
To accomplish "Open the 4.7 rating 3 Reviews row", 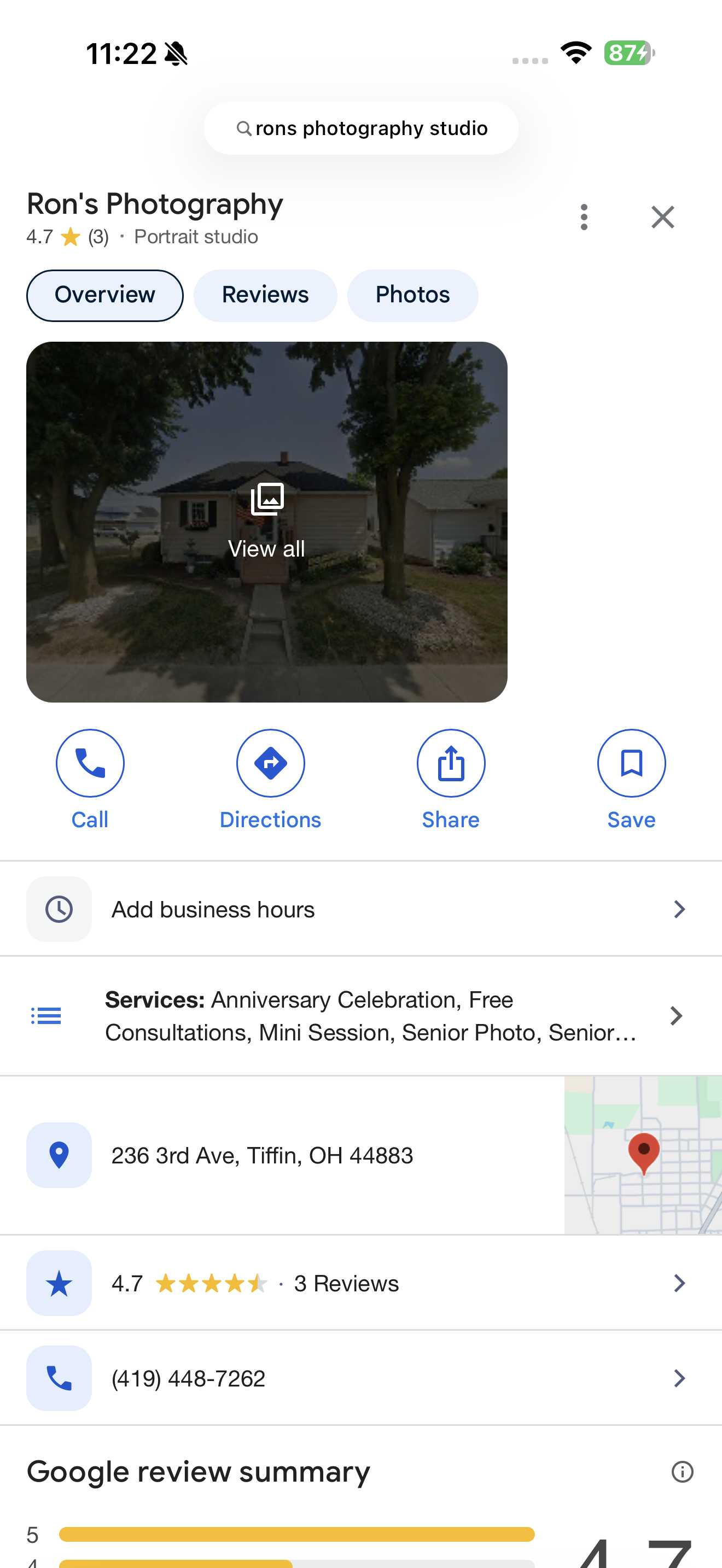I will click(360, 1283).
